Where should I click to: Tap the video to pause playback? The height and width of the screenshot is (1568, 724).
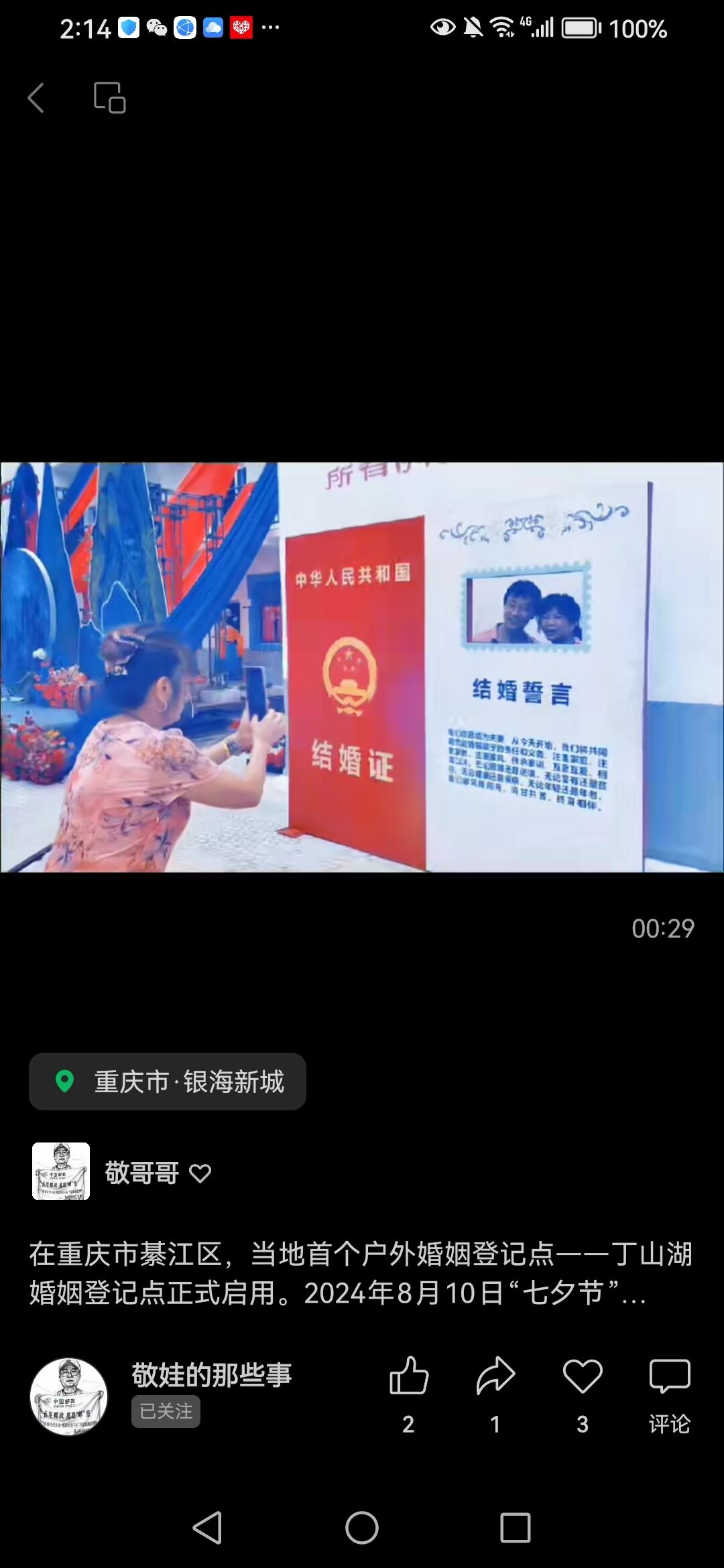[362, 667]
